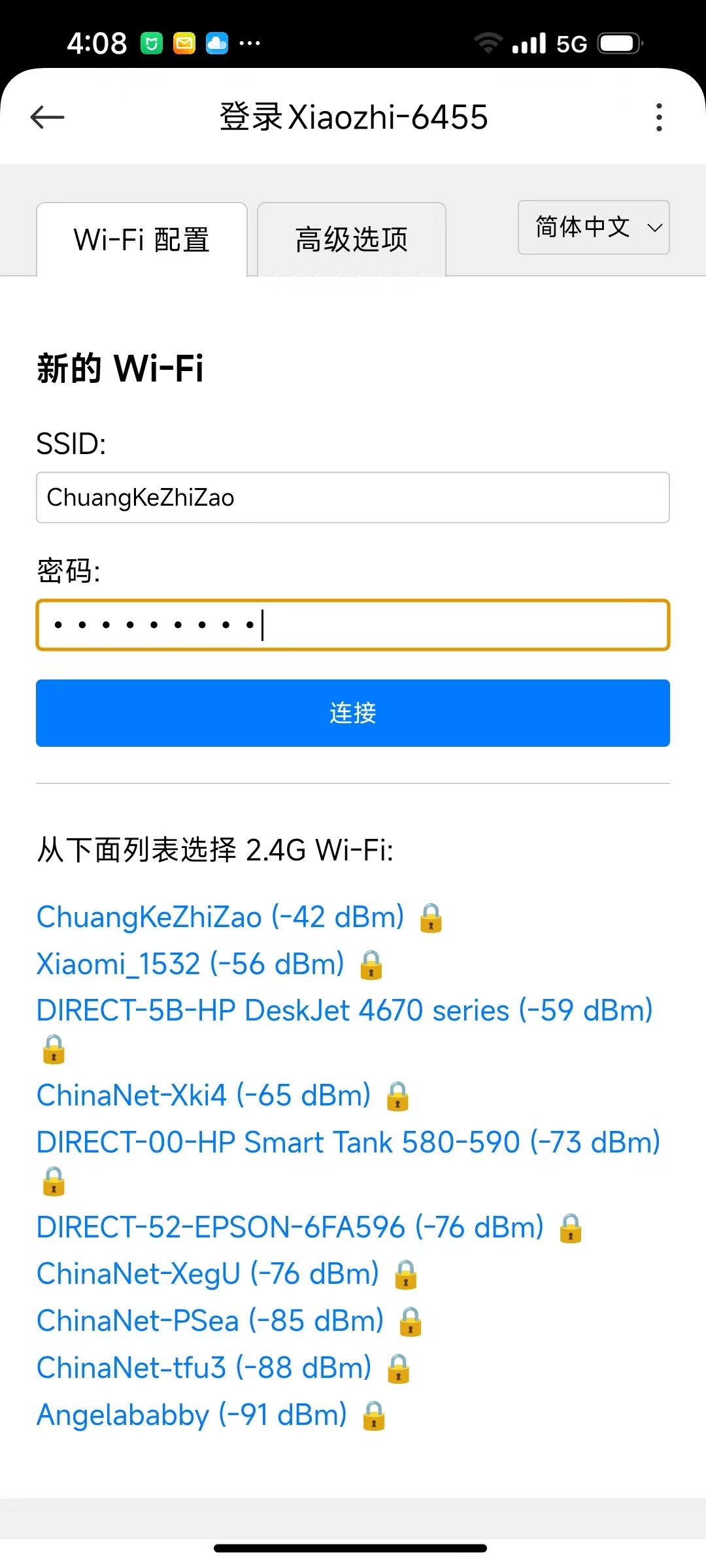Tap the back arrow icon

point(47,118)
